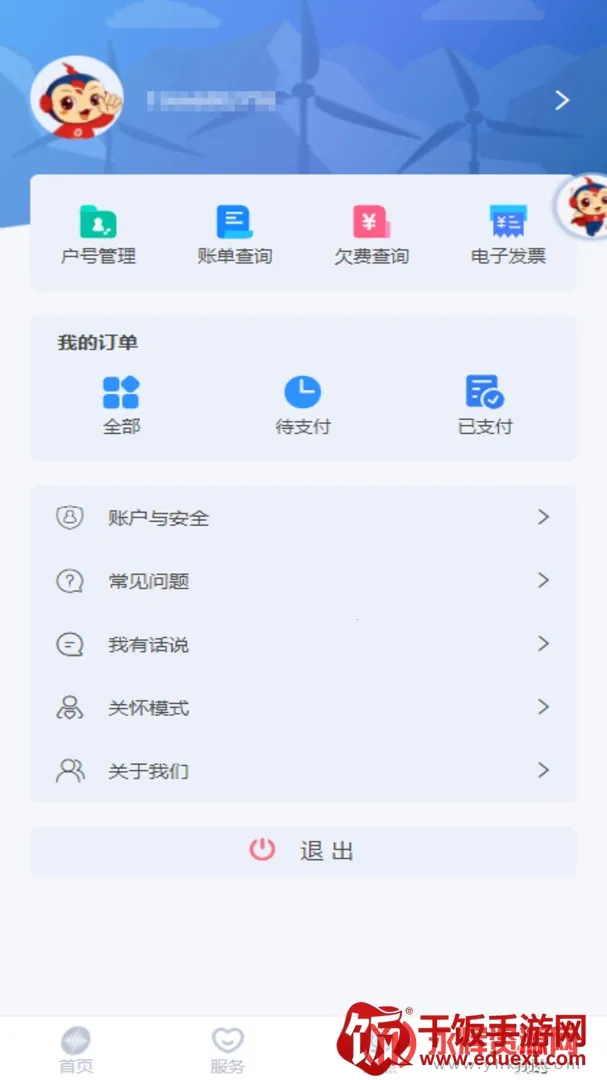Open 我有话说 feedback row
The image size is (607, 1080).
(x=303, y=644)
